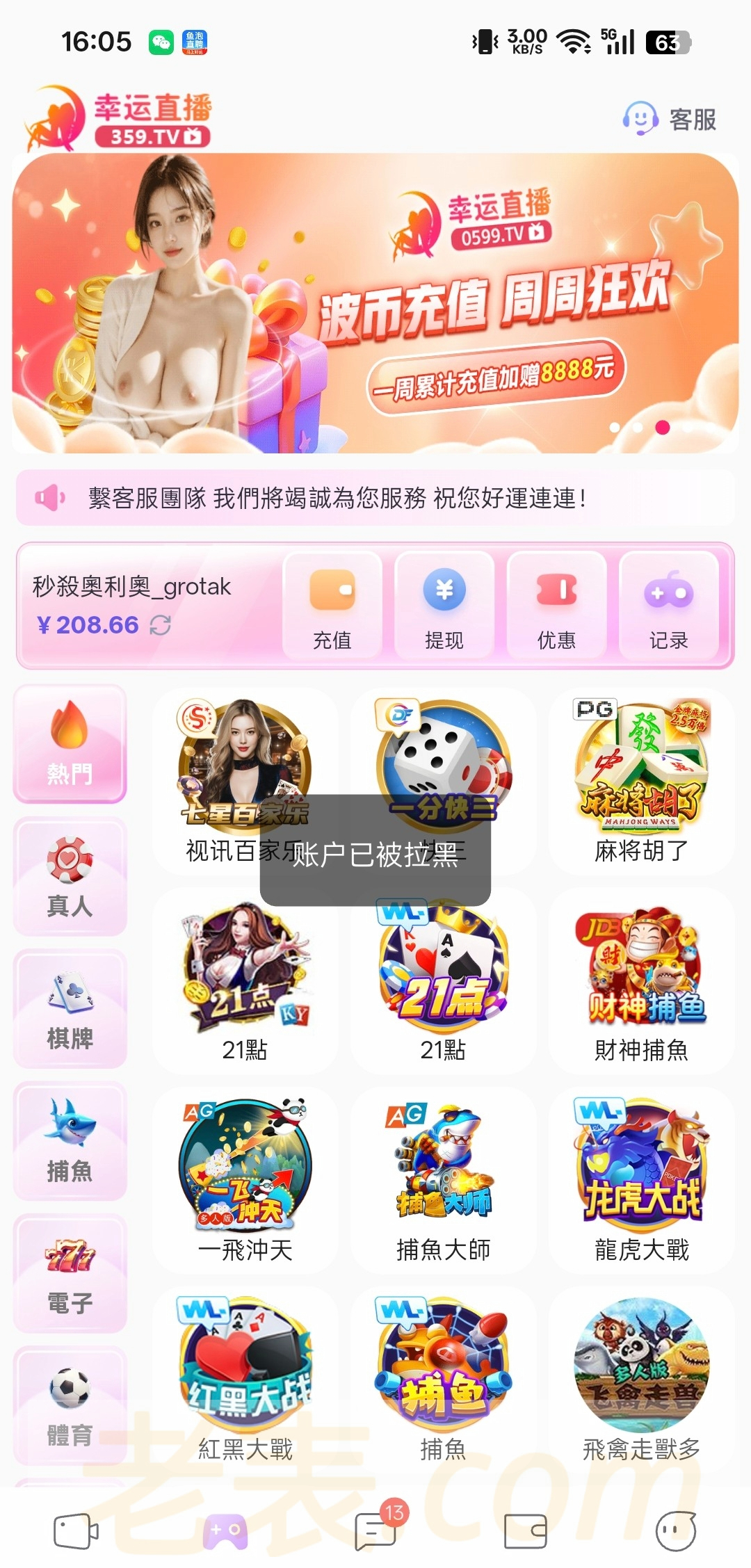
Task: Open the messages tab with 13 badge
Action: (376, 1531)
